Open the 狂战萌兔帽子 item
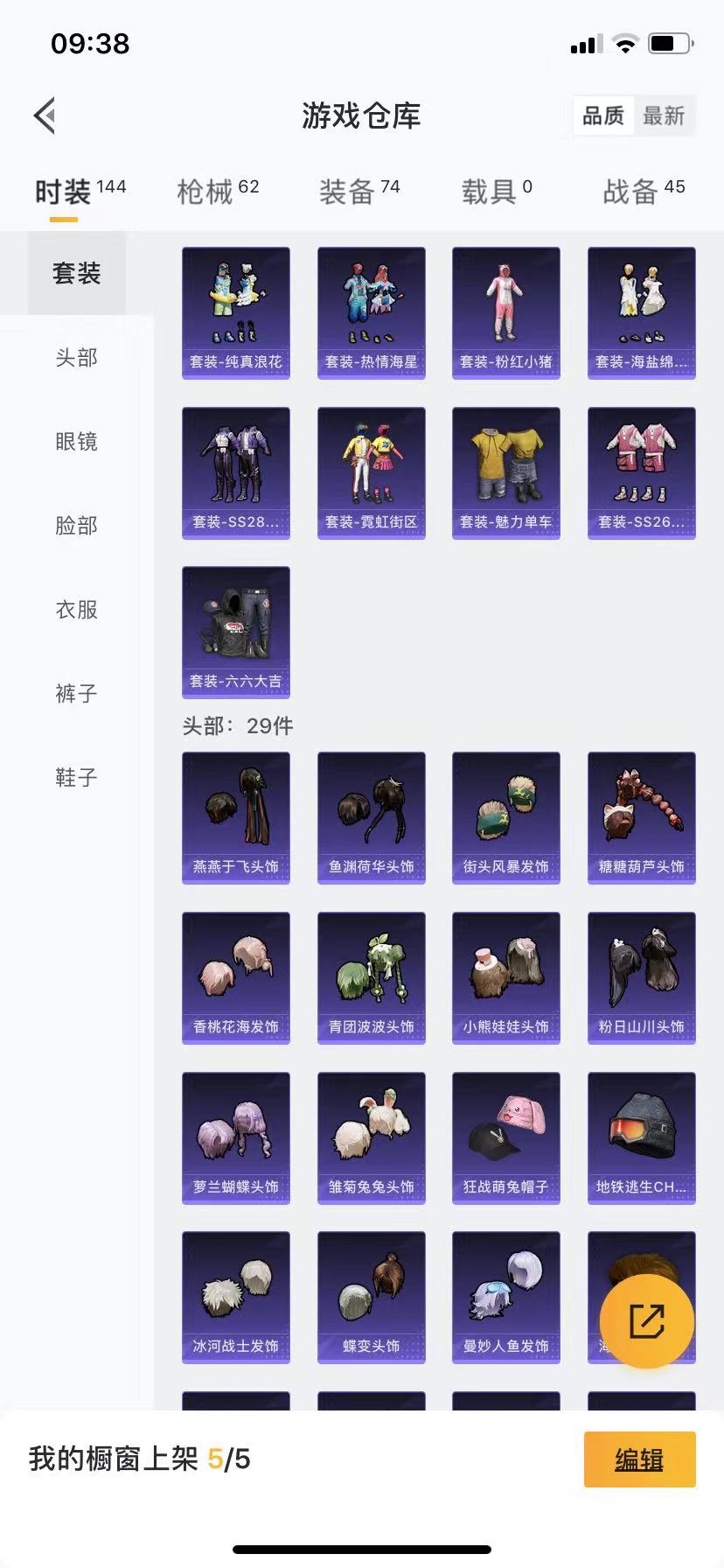 point(506,1138)
